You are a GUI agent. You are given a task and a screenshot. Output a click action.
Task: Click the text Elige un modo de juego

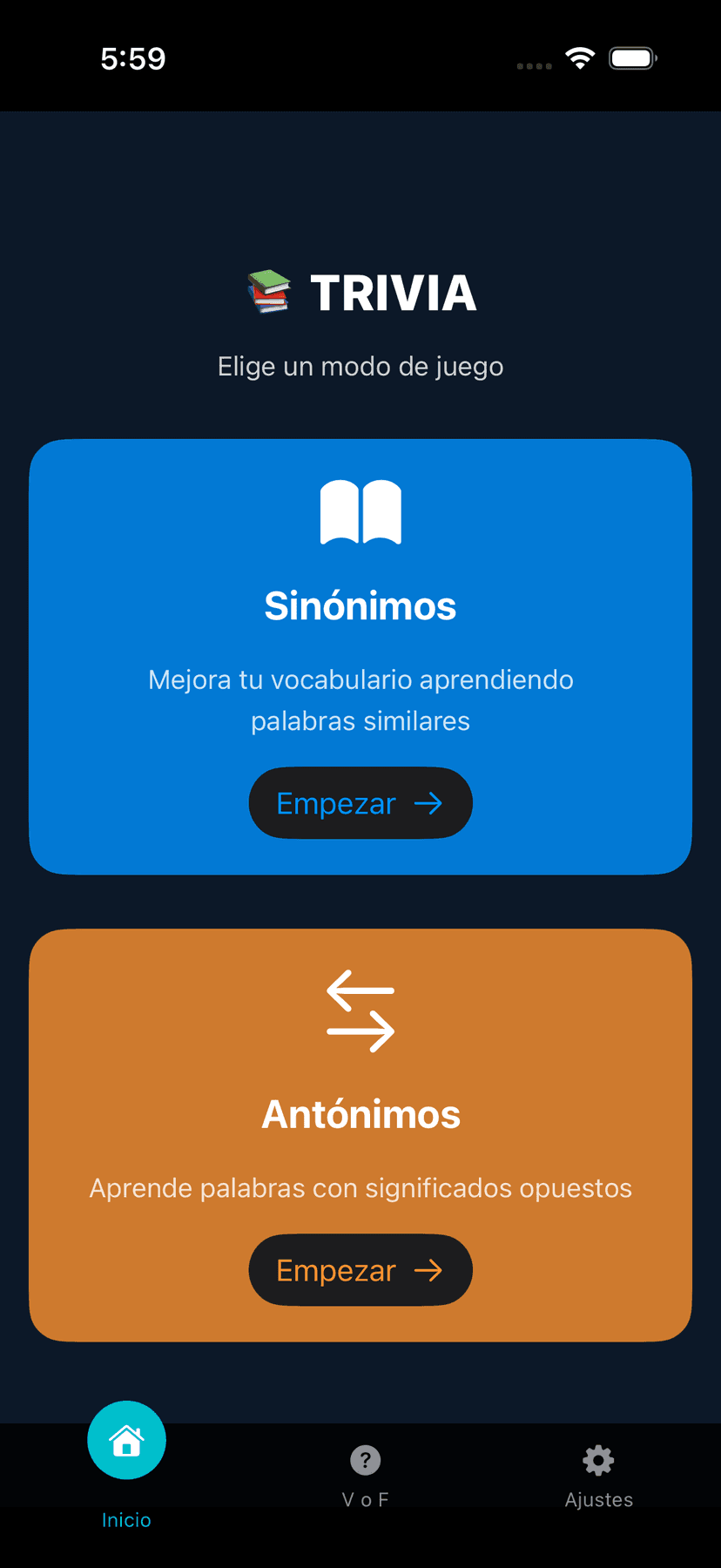(360, 367)
